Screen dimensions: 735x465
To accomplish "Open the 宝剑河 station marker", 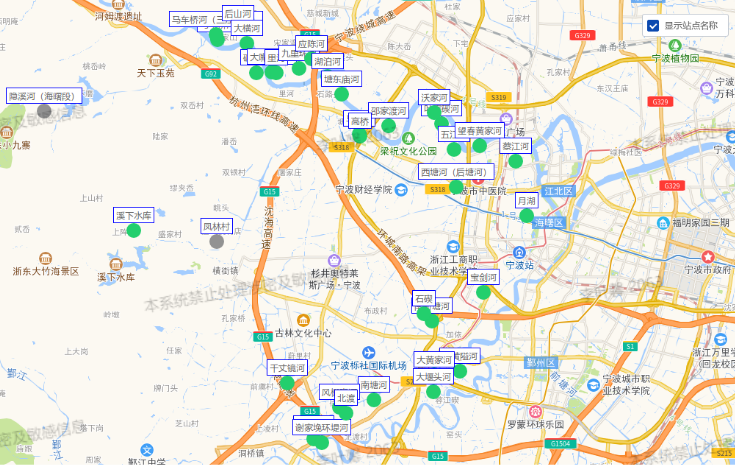I will click(483, 292).
